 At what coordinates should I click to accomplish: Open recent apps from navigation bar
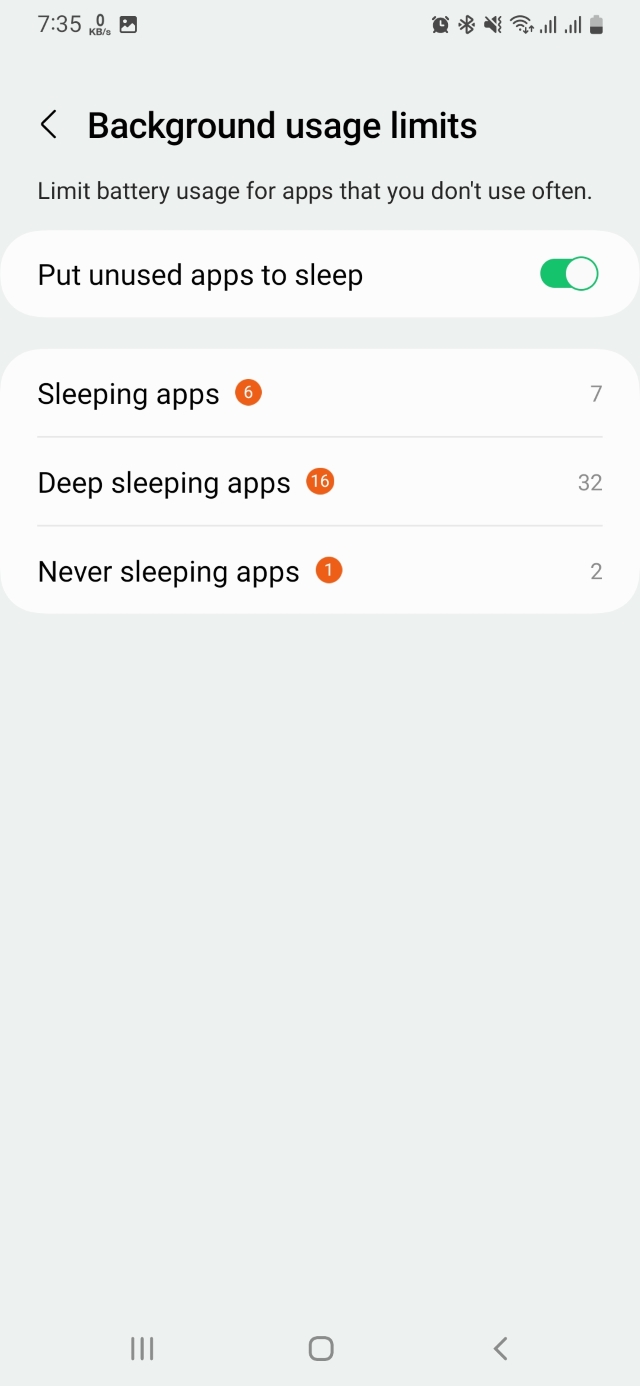pos(142,1348)
